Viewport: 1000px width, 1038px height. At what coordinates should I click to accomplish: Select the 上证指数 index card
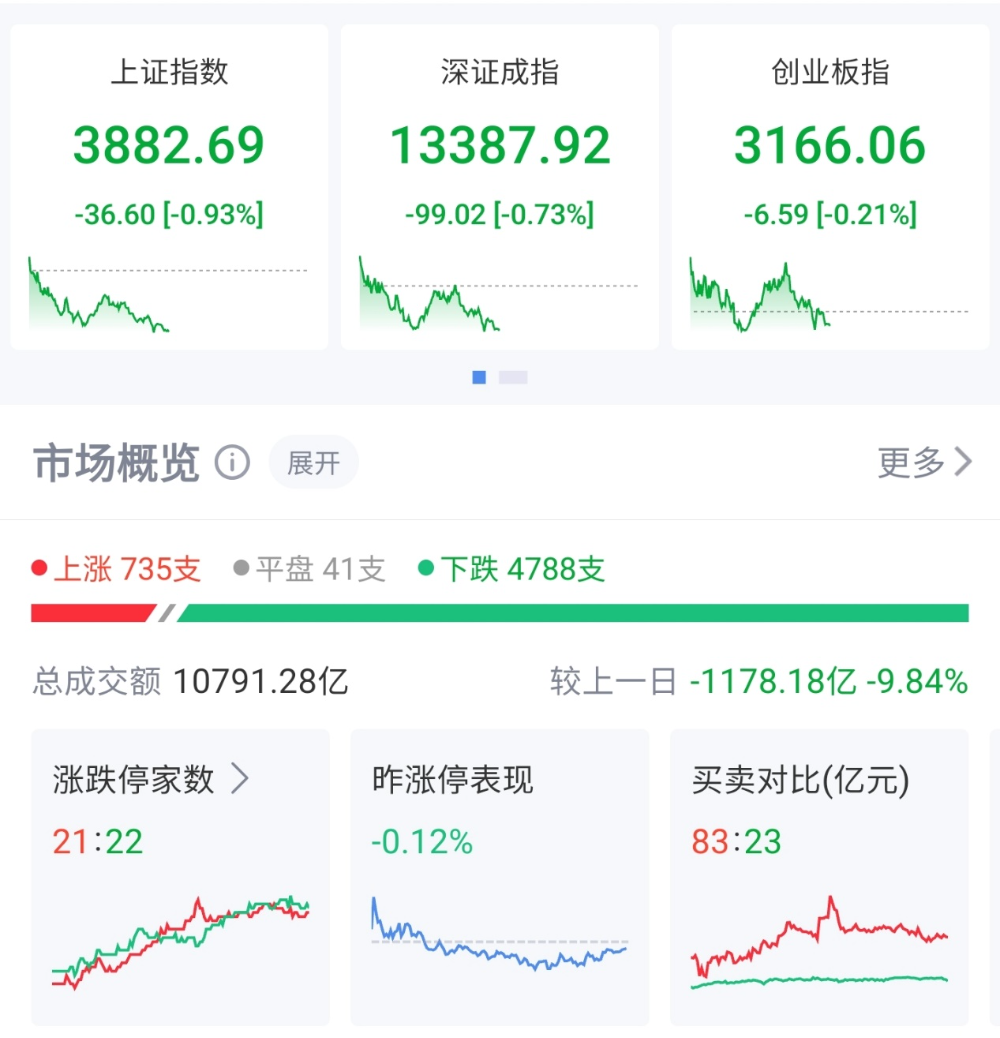[168, 185]
